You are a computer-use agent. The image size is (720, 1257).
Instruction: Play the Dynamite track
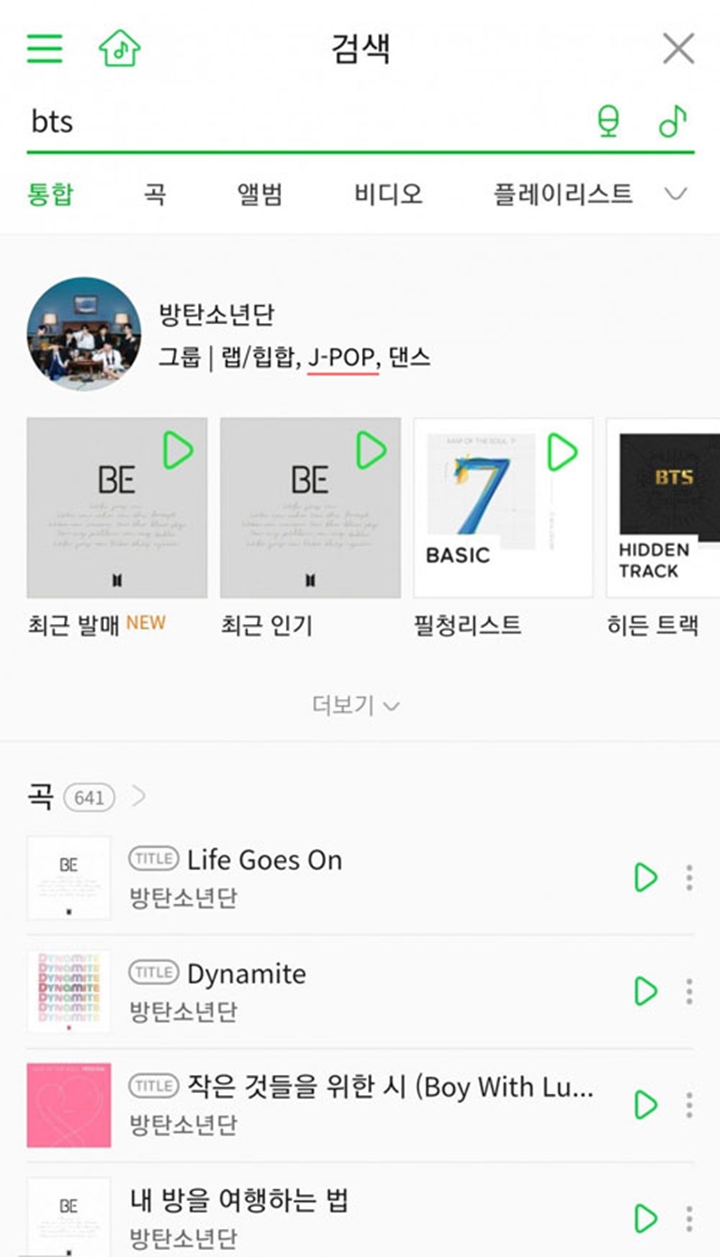(643, 993)
